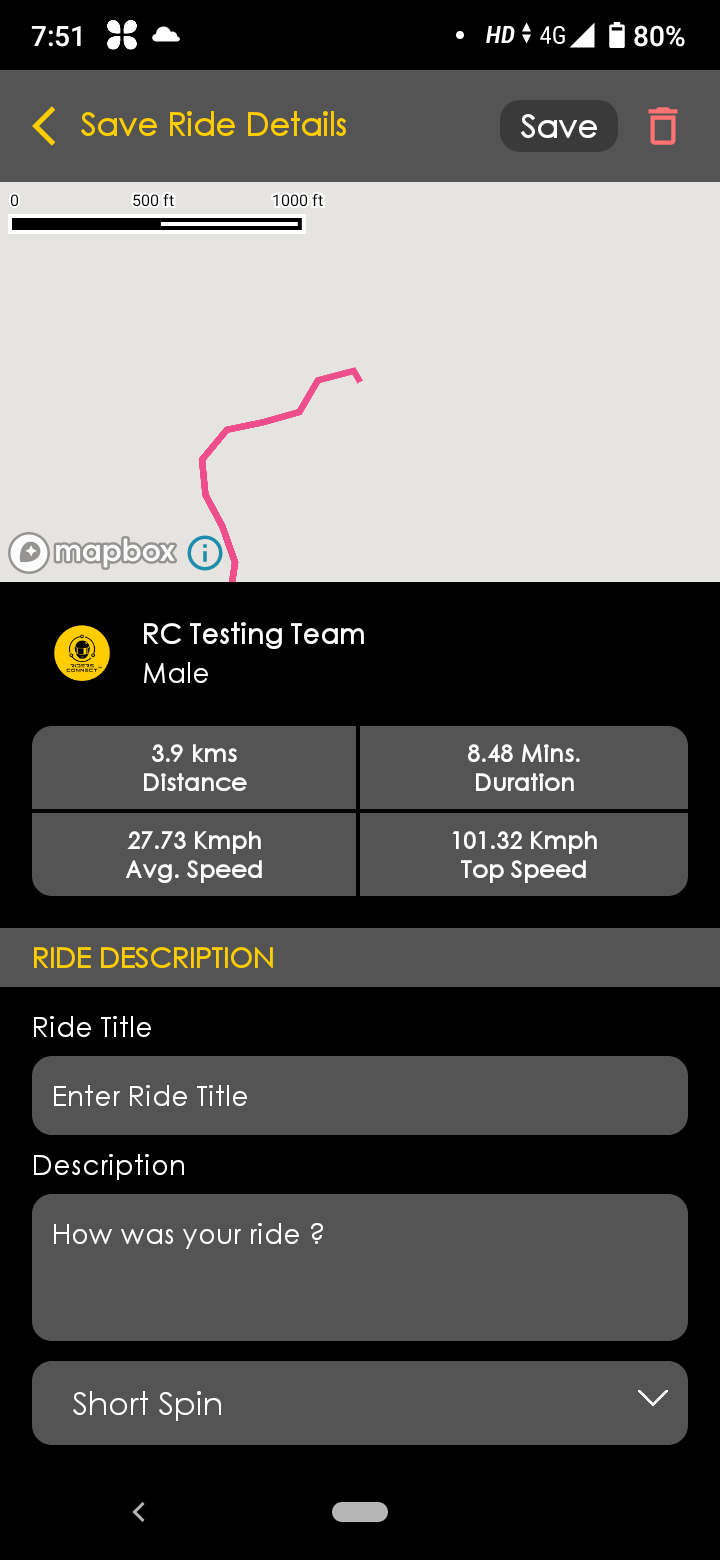Image resolution: width=720 pixels, height=1560 pixels.
Task: Tap the How was your ride description box
Action: 360,1267
